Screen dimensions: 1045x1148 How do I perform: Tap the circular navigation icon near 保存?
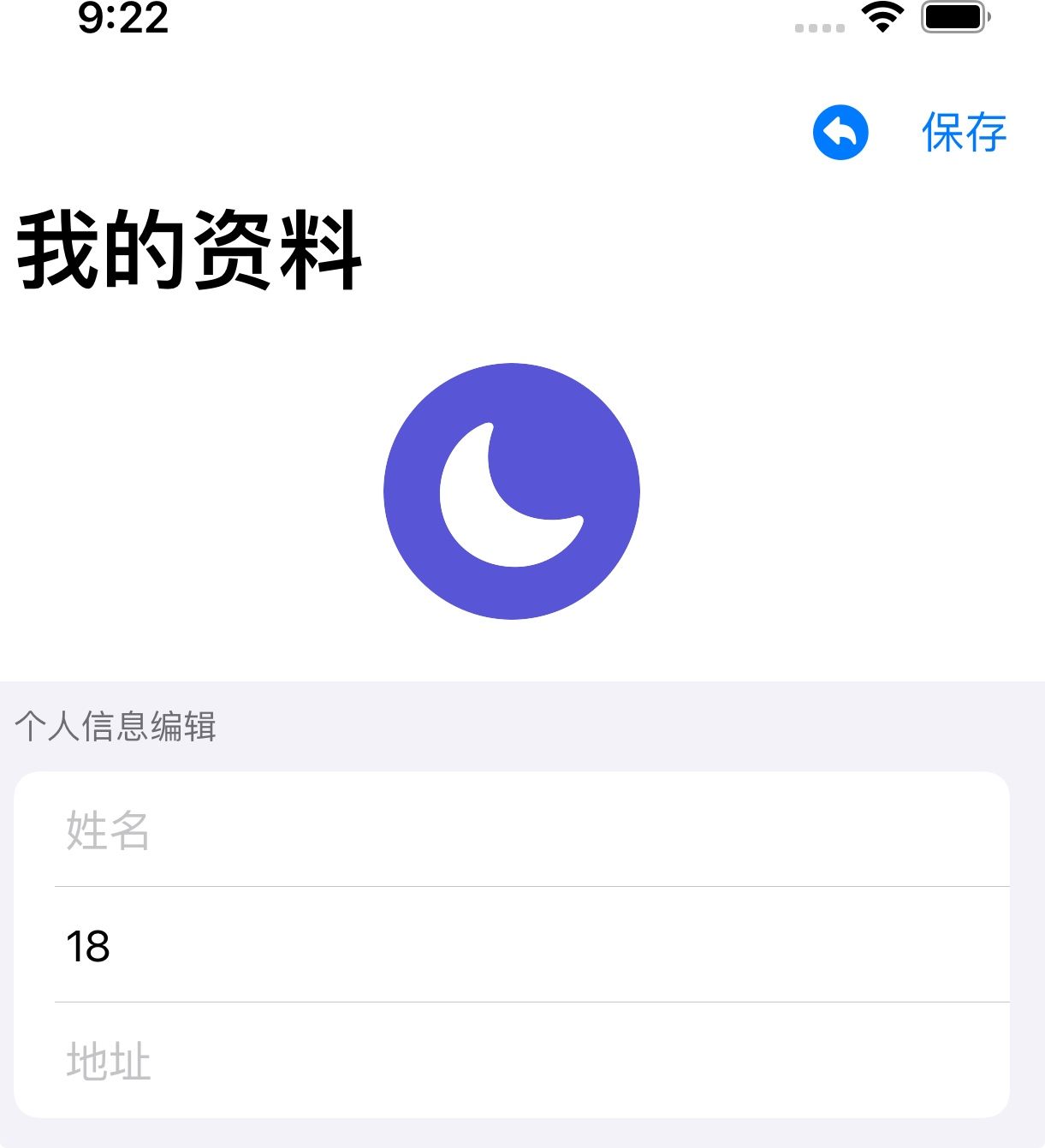click(x=842, y=131)
